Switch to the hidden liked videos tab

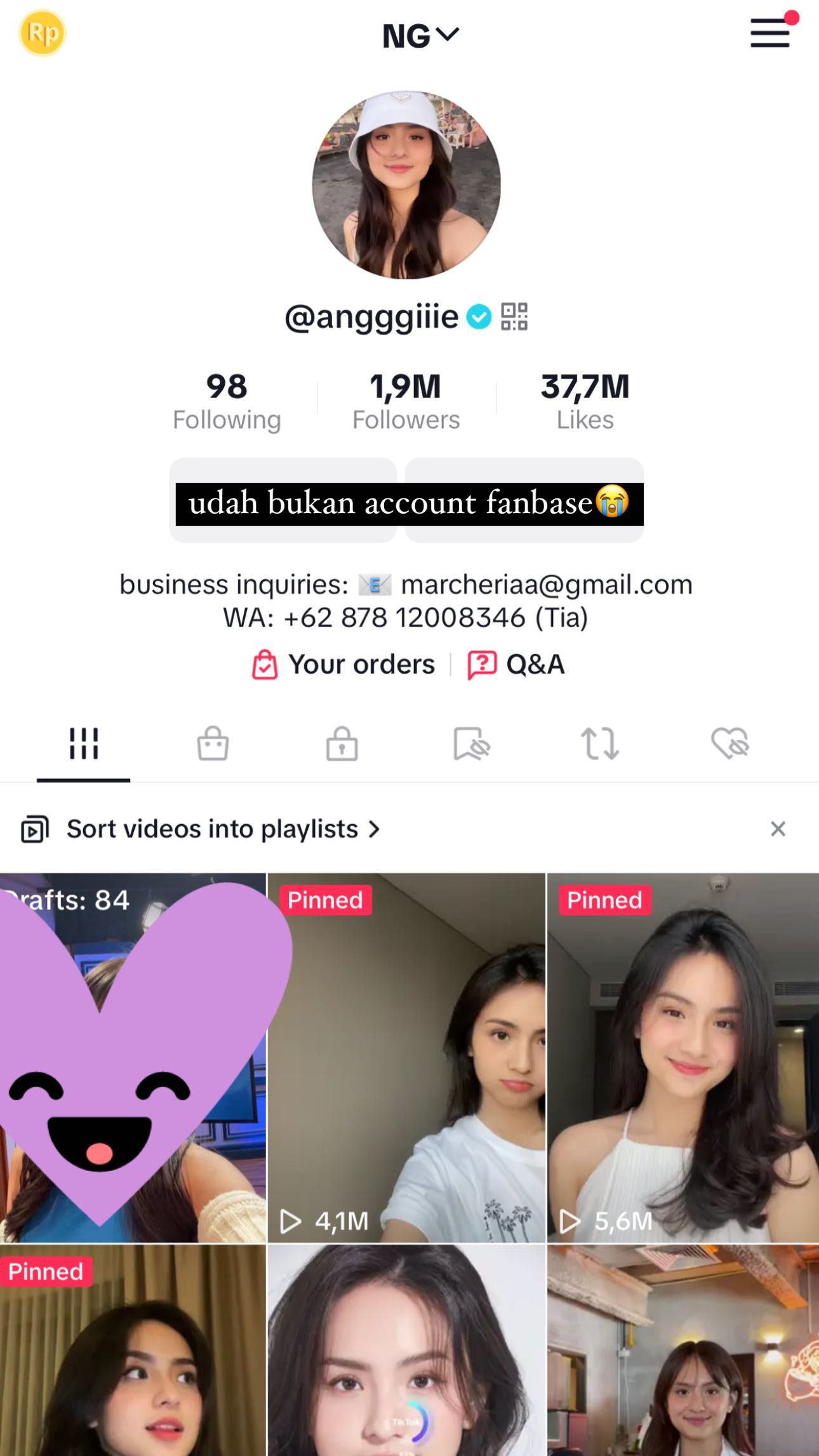pyautogui.click(x=730, y=744)
